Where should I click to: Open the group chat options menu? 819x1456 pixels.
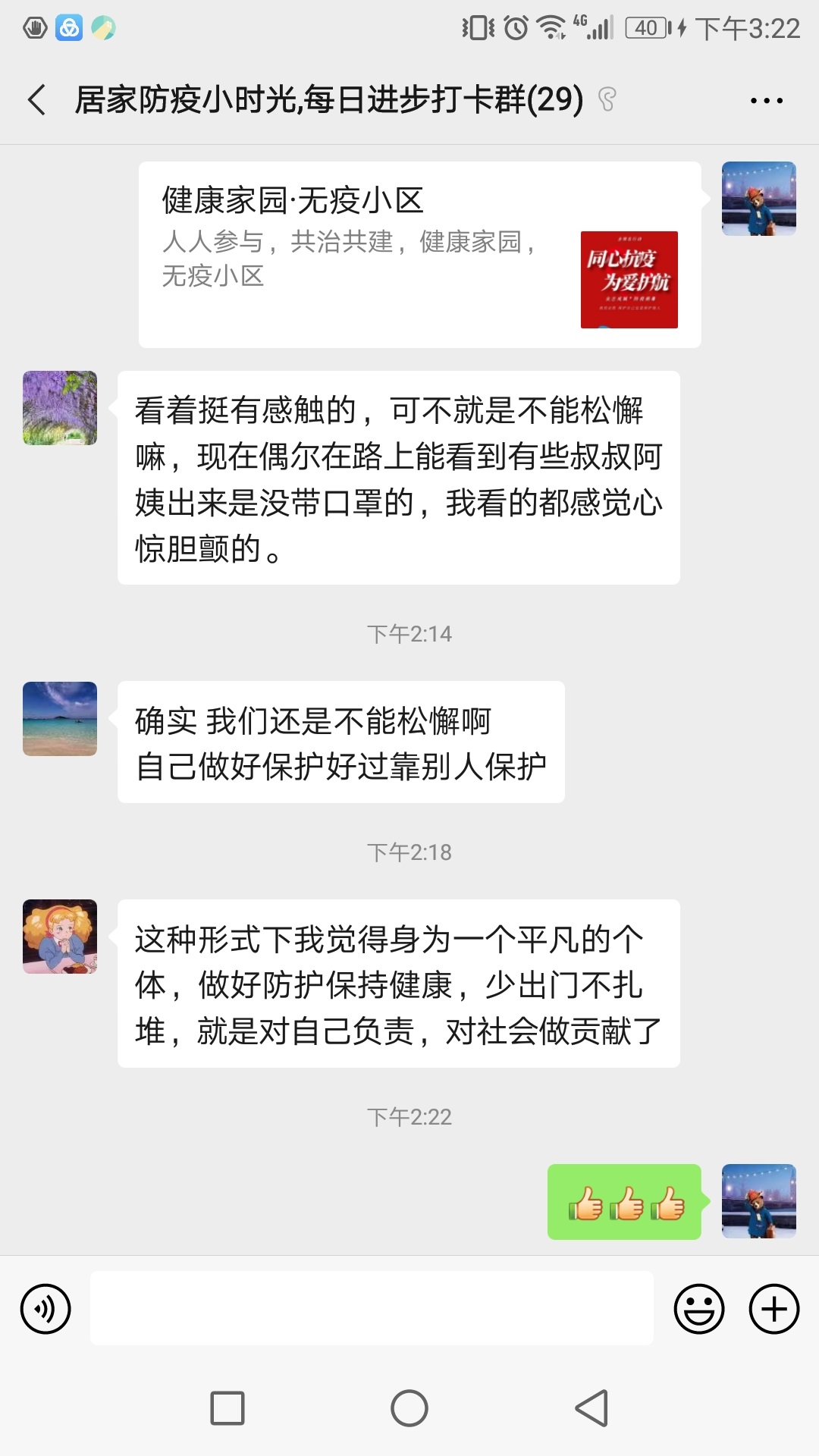(x=766, y=100)
